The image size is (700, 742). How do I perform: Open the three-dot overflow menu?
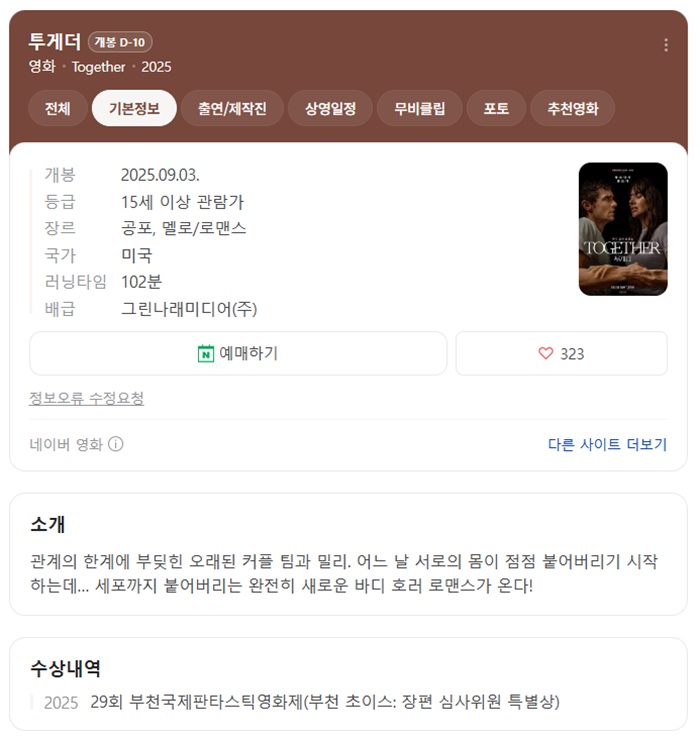click(x=666, y=45)
